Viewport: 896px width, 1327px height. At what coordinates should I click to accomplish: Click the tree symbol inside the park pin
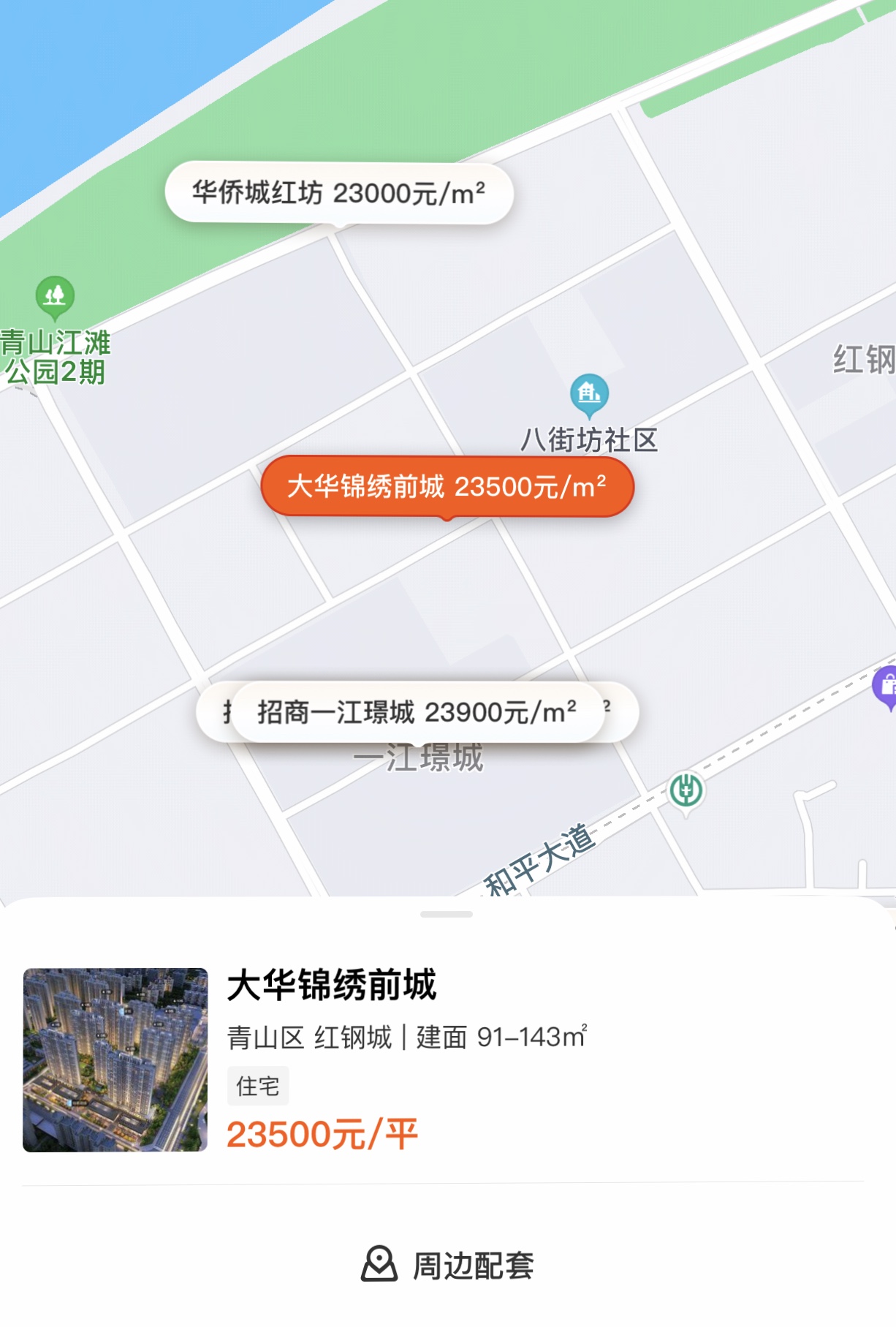point(53,295)
